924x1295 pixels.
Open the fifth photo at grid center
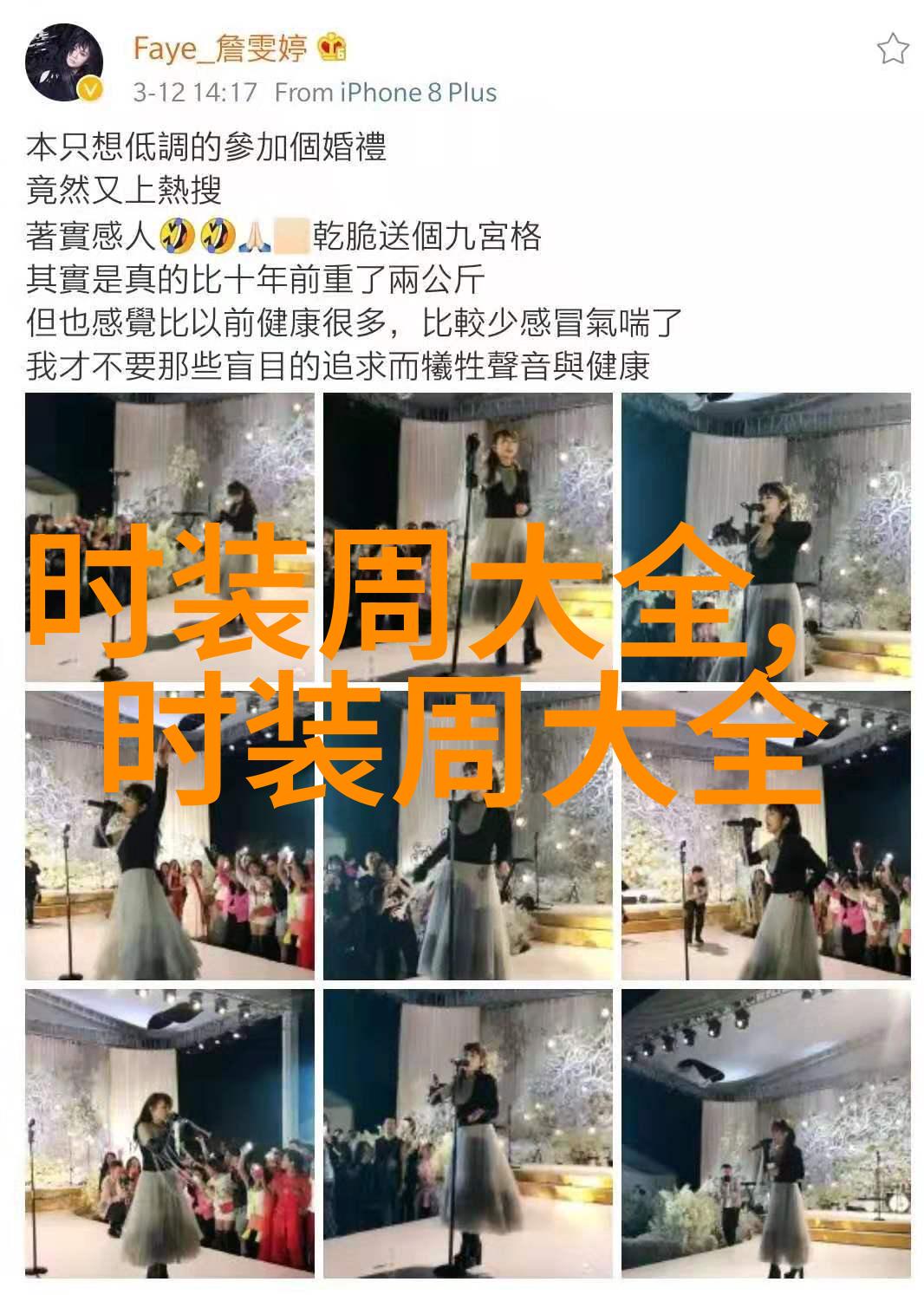point(468,835)
